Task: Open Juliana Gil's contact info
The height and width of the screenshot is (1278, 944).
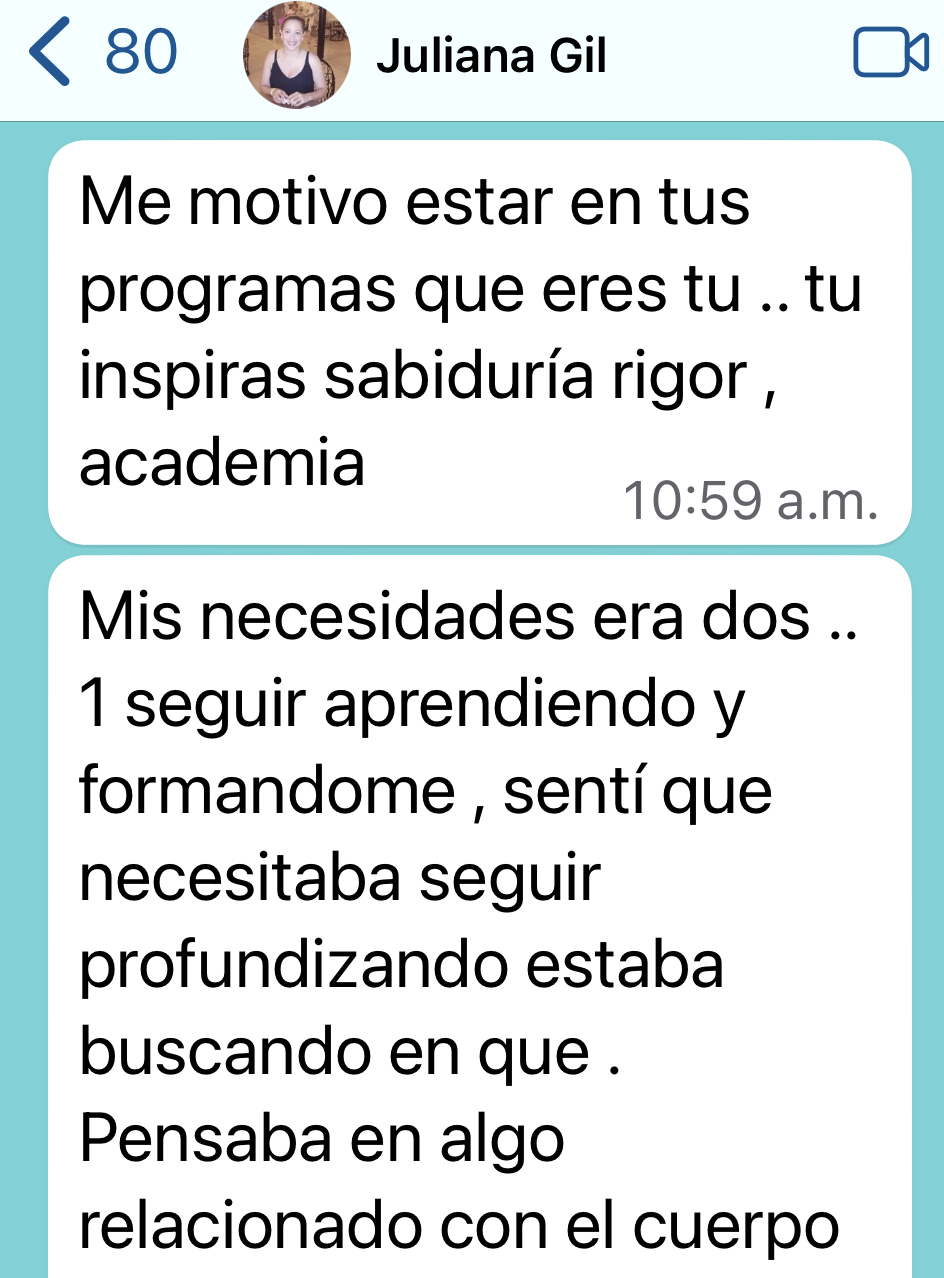Action: pyautogui.click(x=490, y=59)
